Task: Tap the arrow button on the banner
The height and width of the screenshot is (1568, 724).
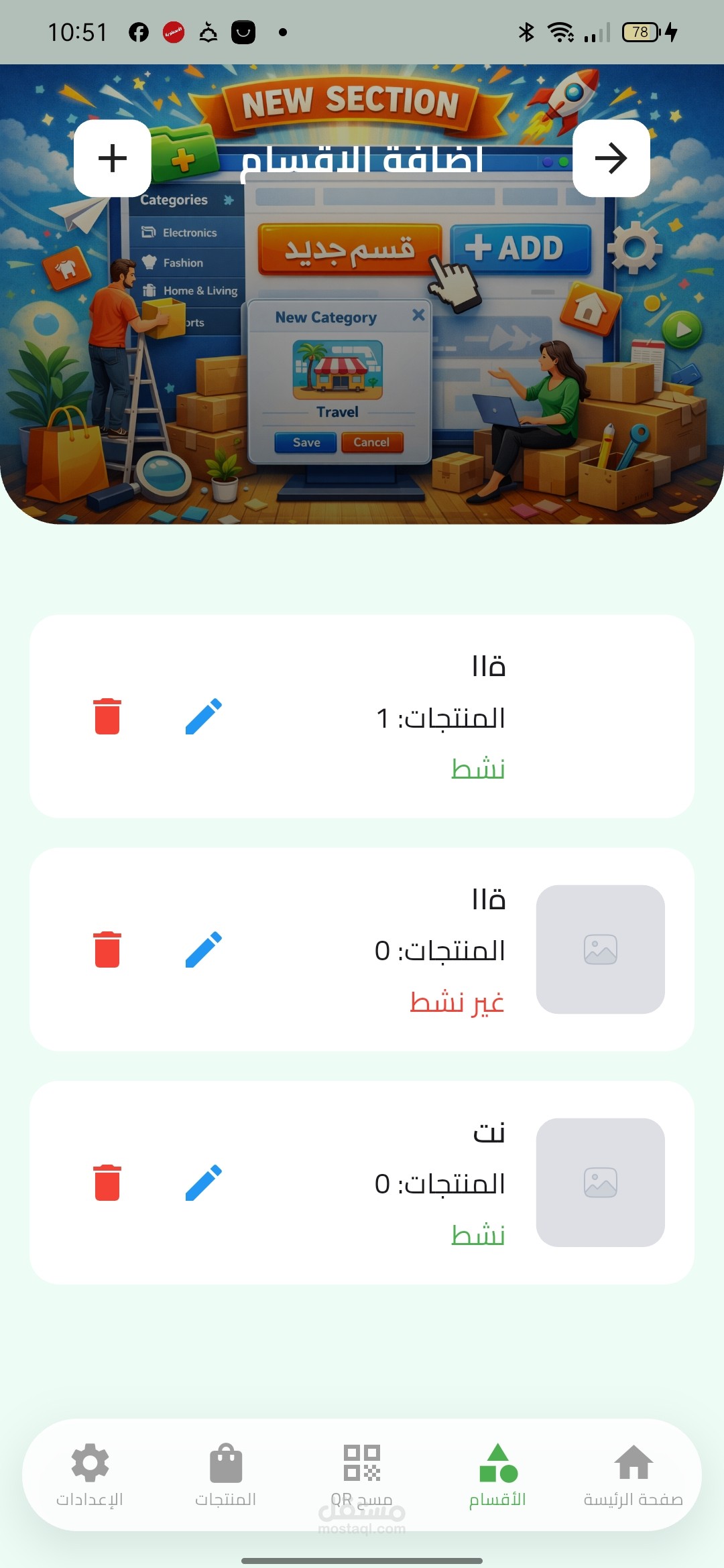Action: coord(611,159)
